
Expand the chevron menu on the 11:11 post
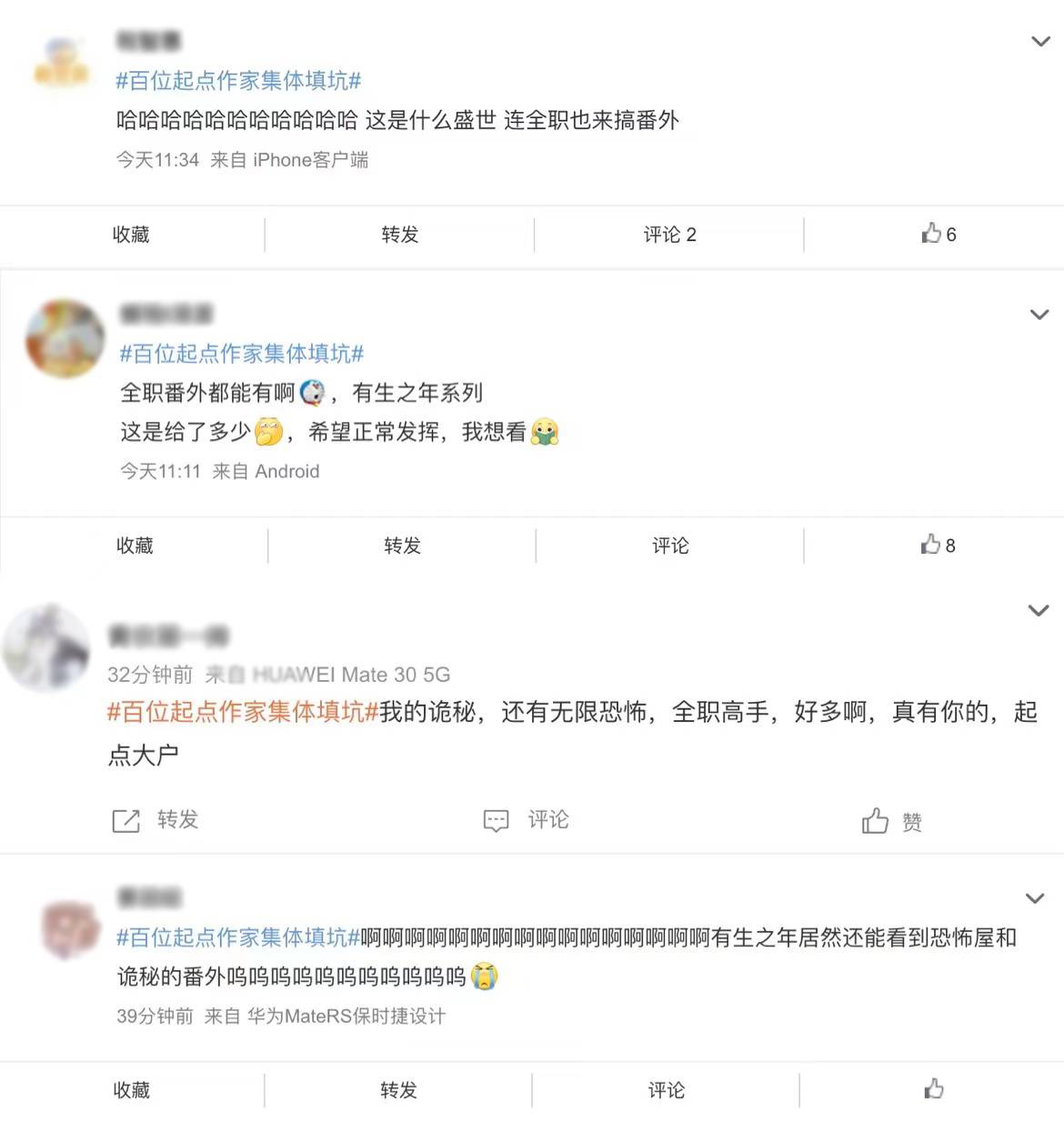click(x=1039, y=315)
